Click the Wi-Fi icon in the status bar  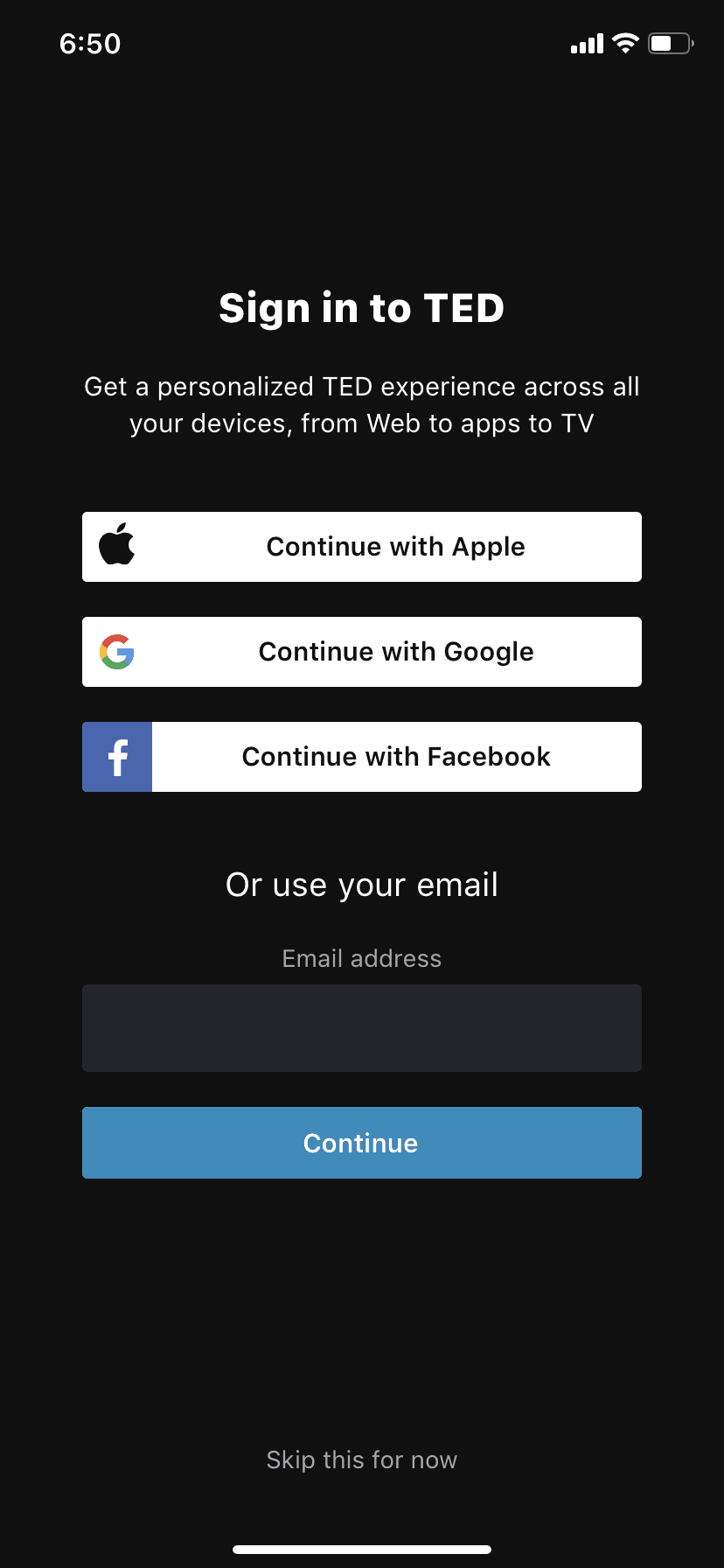[624, 43]
